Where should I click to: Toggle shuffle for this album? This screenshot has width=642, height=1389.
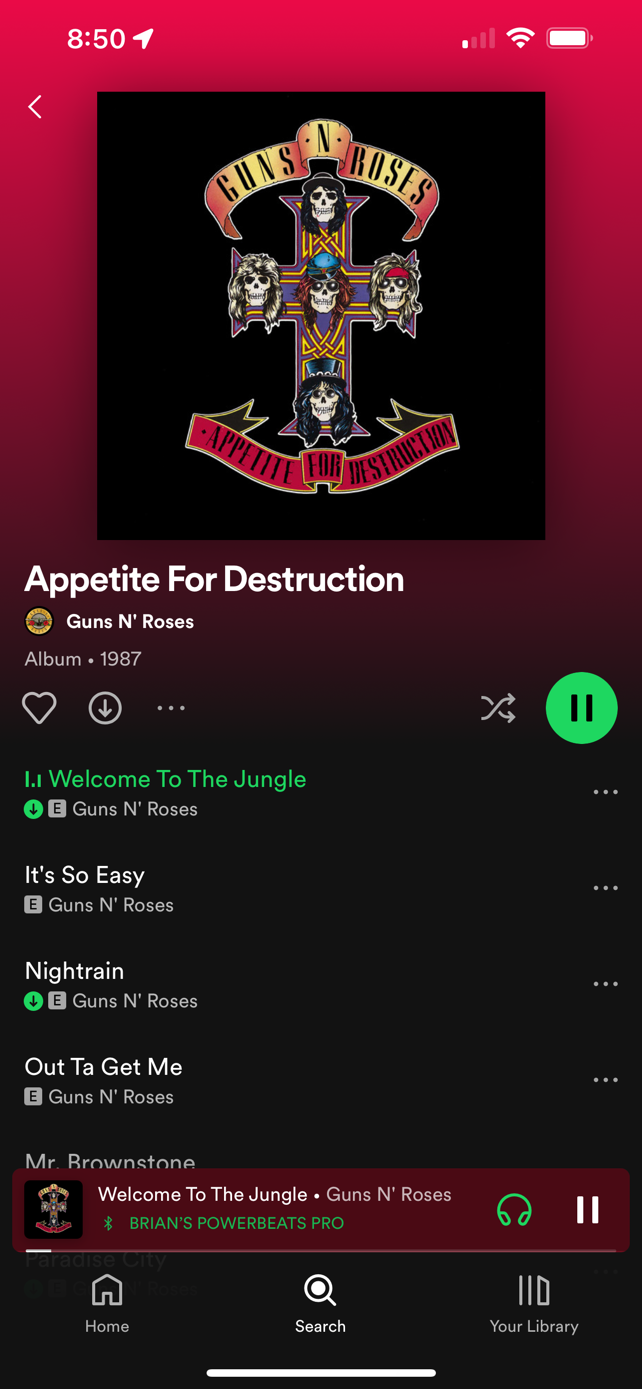pyautogui.click(x=498, y=708)
